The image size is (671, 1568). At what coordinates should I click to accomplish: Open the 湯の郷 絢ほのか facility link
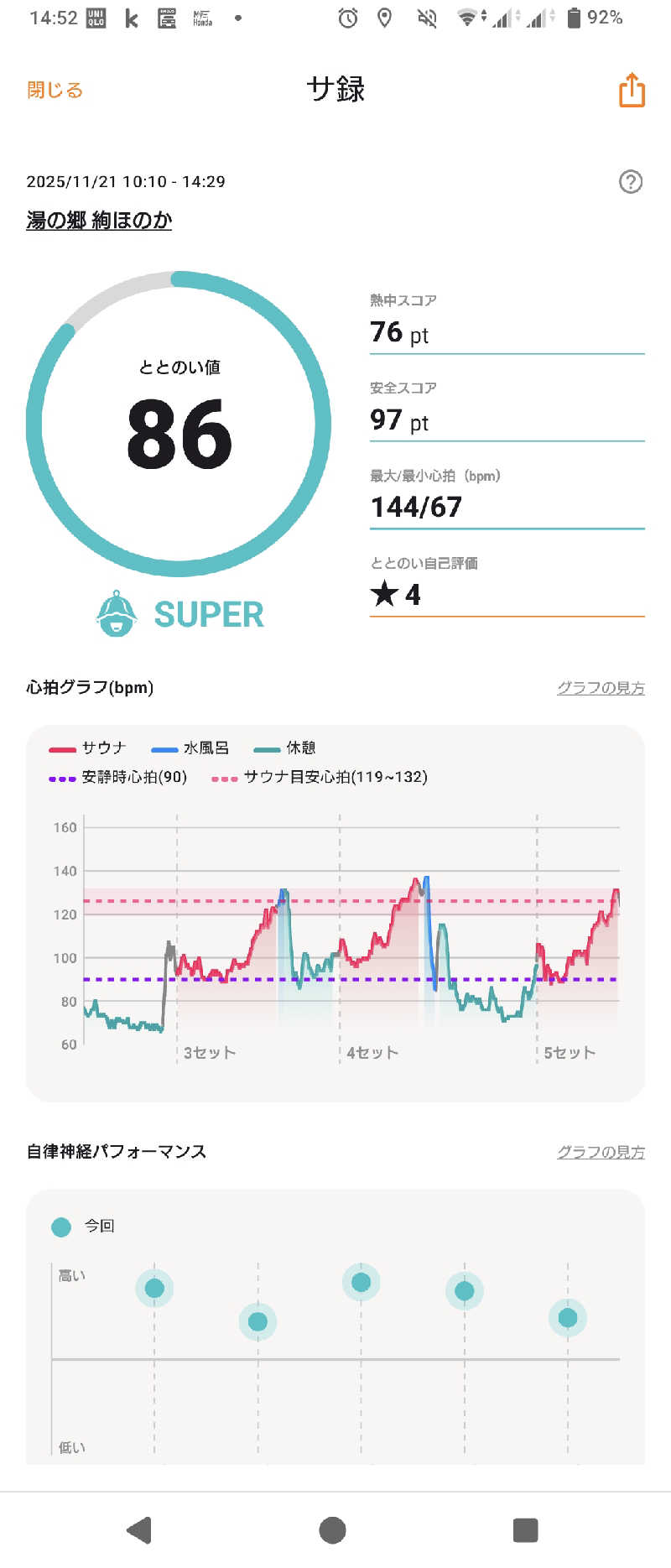(99, 220)
